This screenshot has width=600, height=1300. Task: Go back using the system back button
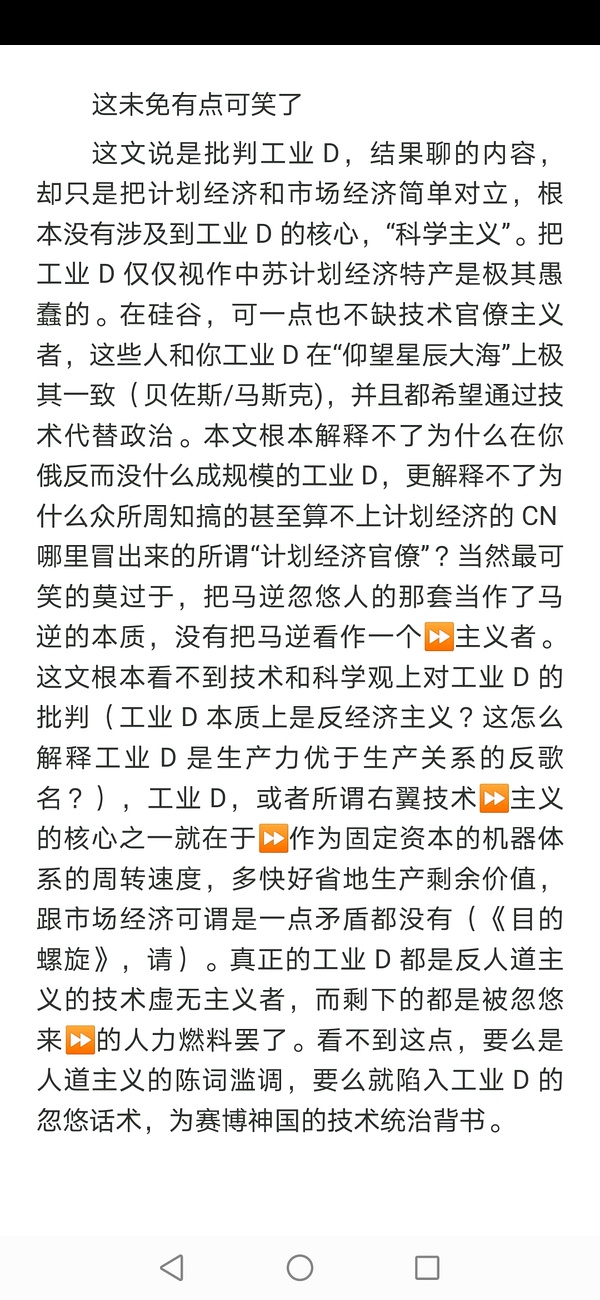(172, 1267)
